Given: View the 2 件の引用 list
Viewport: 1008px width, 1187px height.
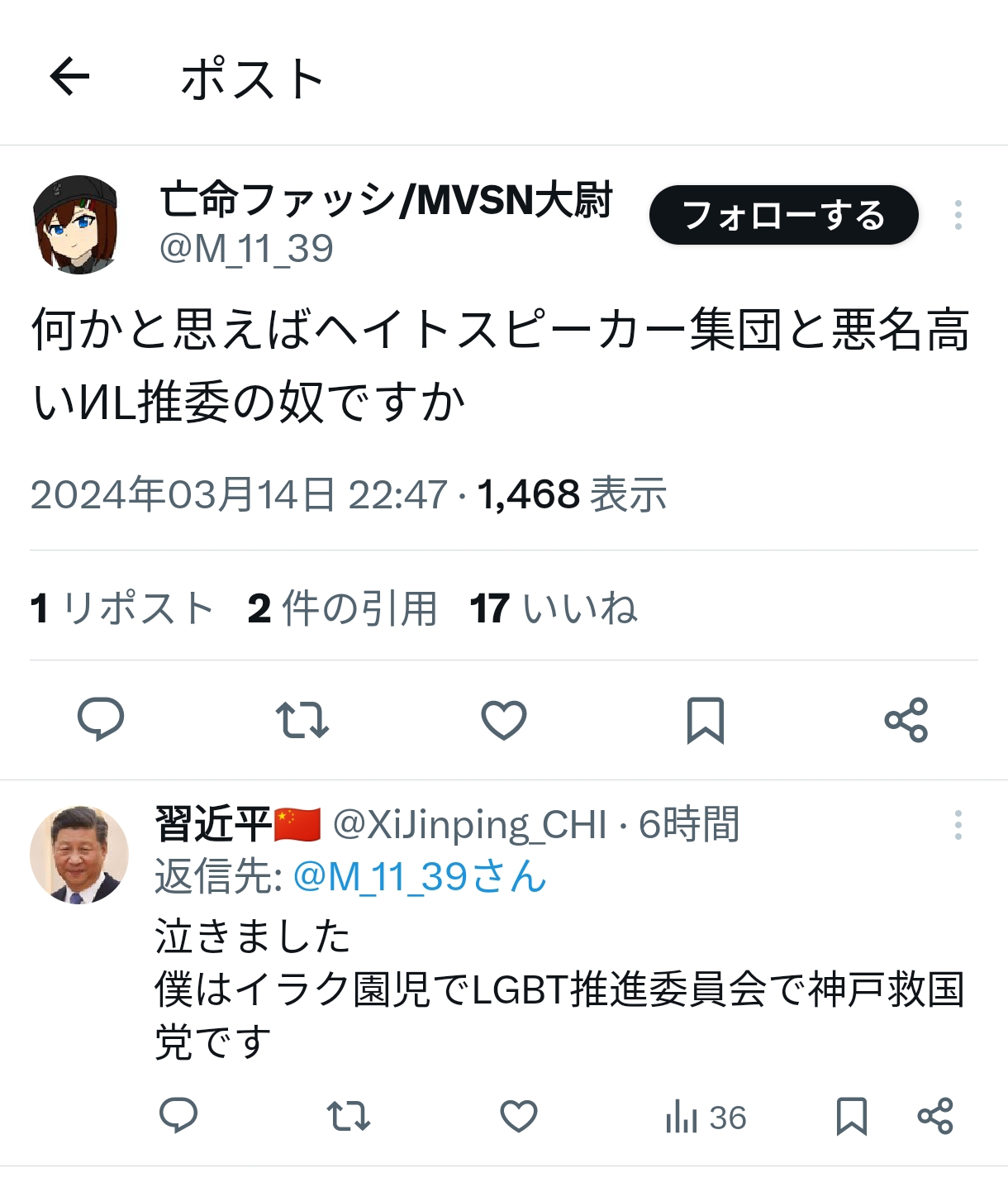Looking at the screenshot, I should coord(342,608).
